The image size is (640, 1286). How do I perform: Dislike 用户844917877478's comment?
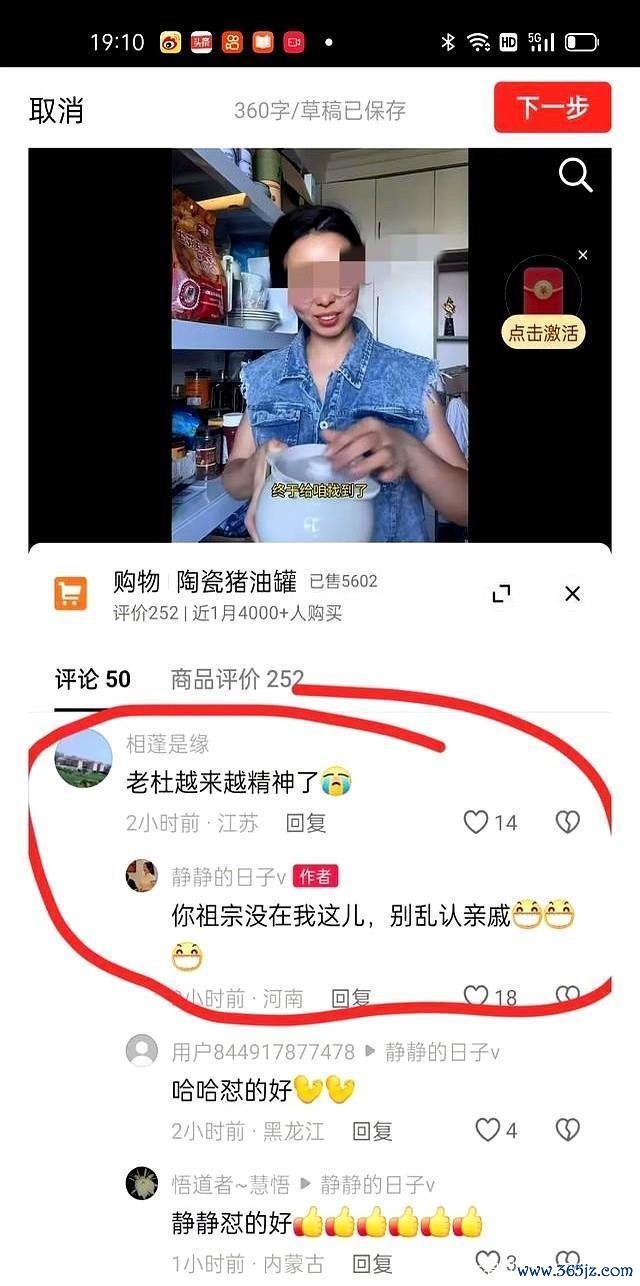click(567, 1131)
